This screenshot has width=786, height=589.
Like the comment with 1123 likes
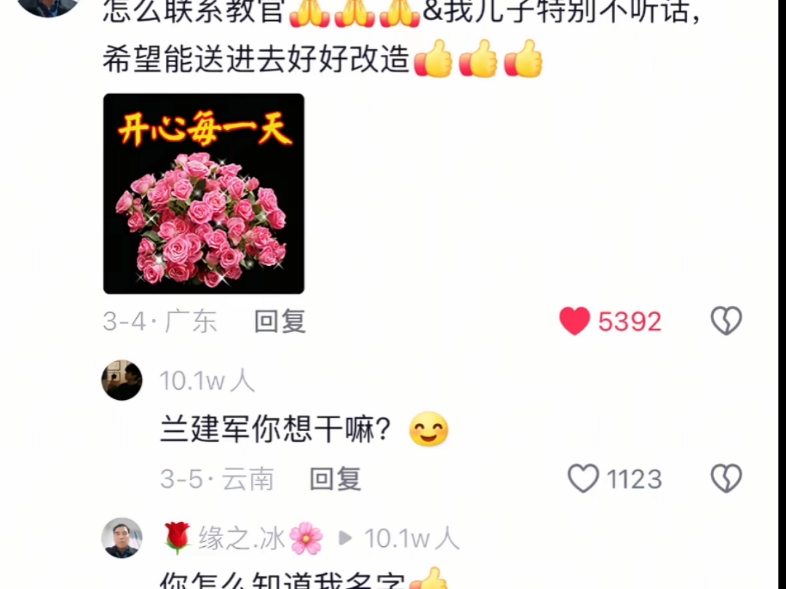pos(584,479)
